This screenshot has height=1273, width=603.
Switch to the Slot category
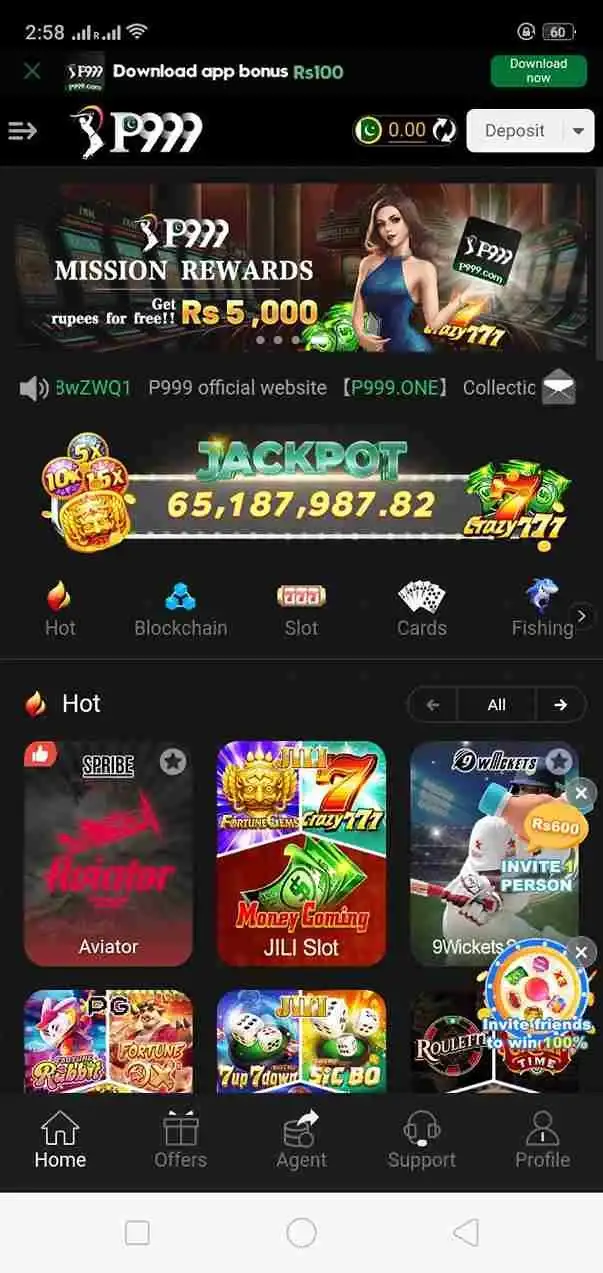point(301,609)
